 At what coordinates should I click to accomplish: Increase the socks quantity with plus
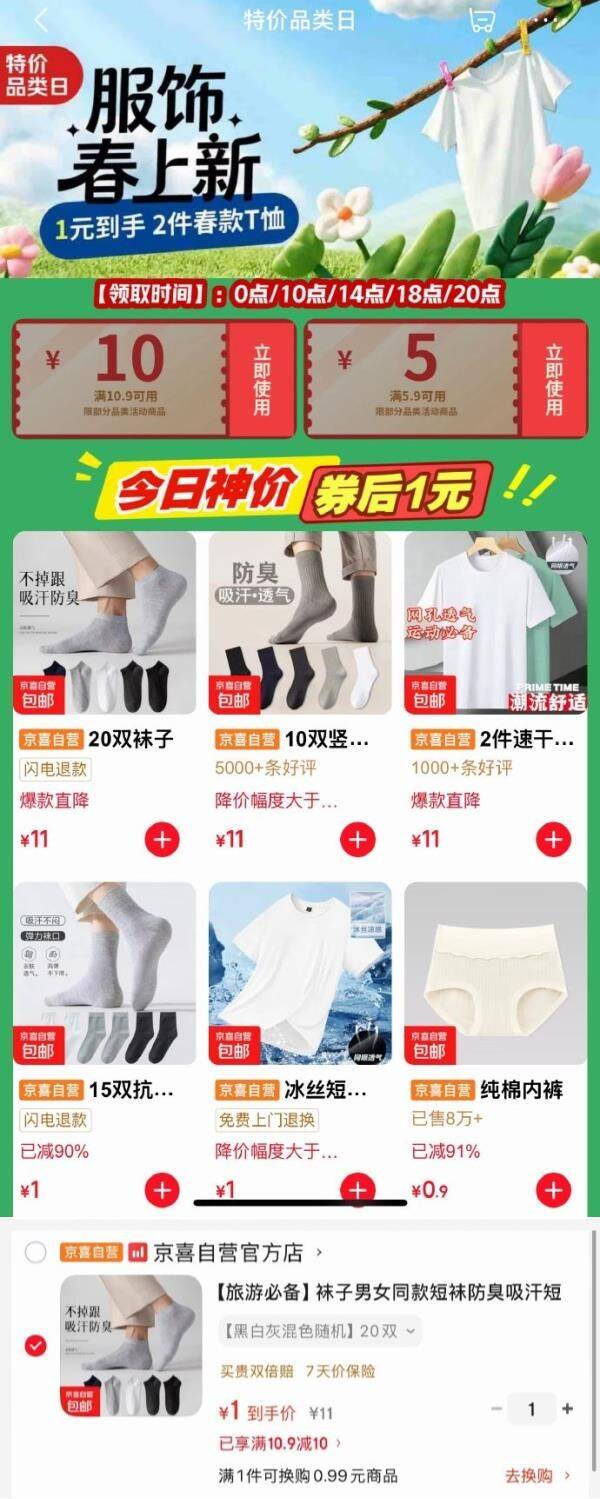568,1408
